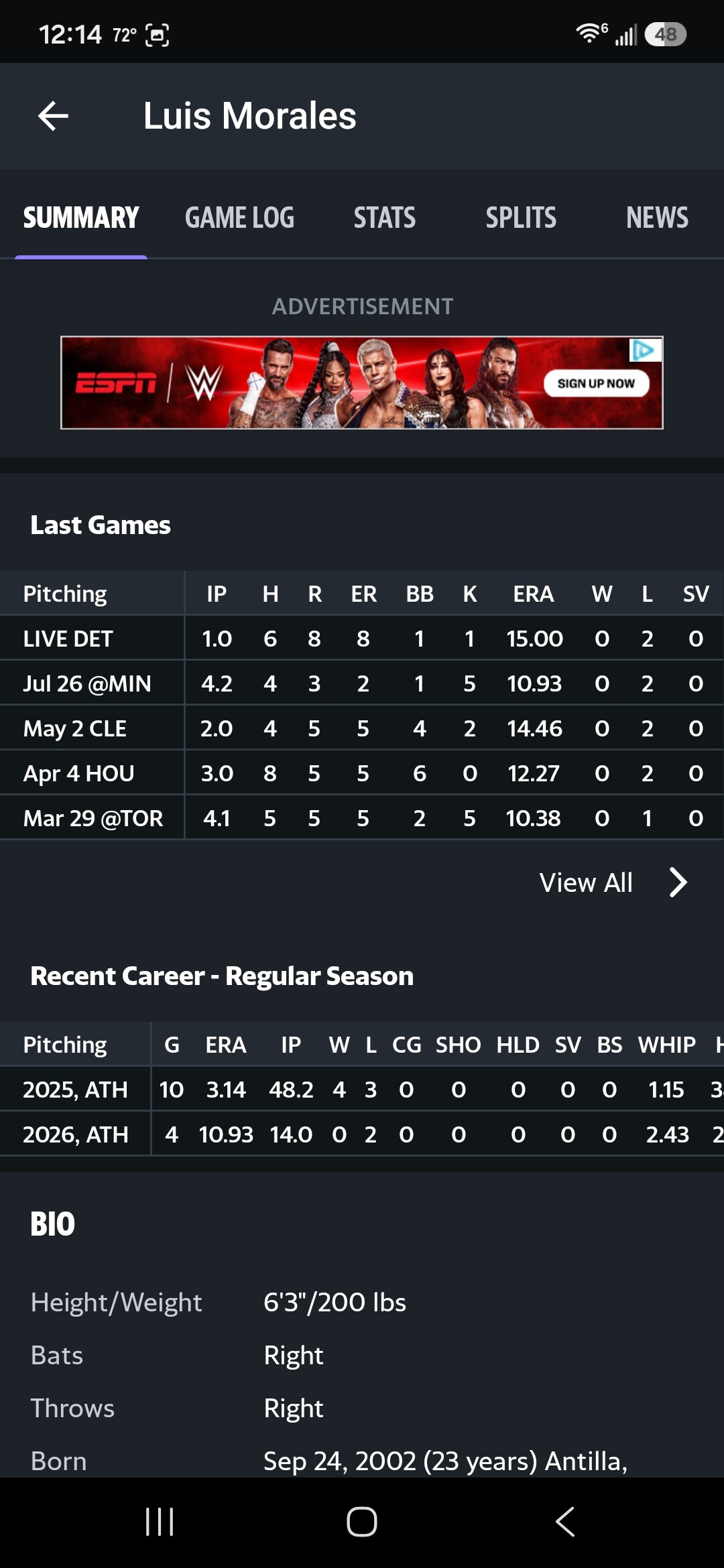Open the ad info icon on the banner
The width and height of the screenshot is (724, 1568).
[645, 350]
